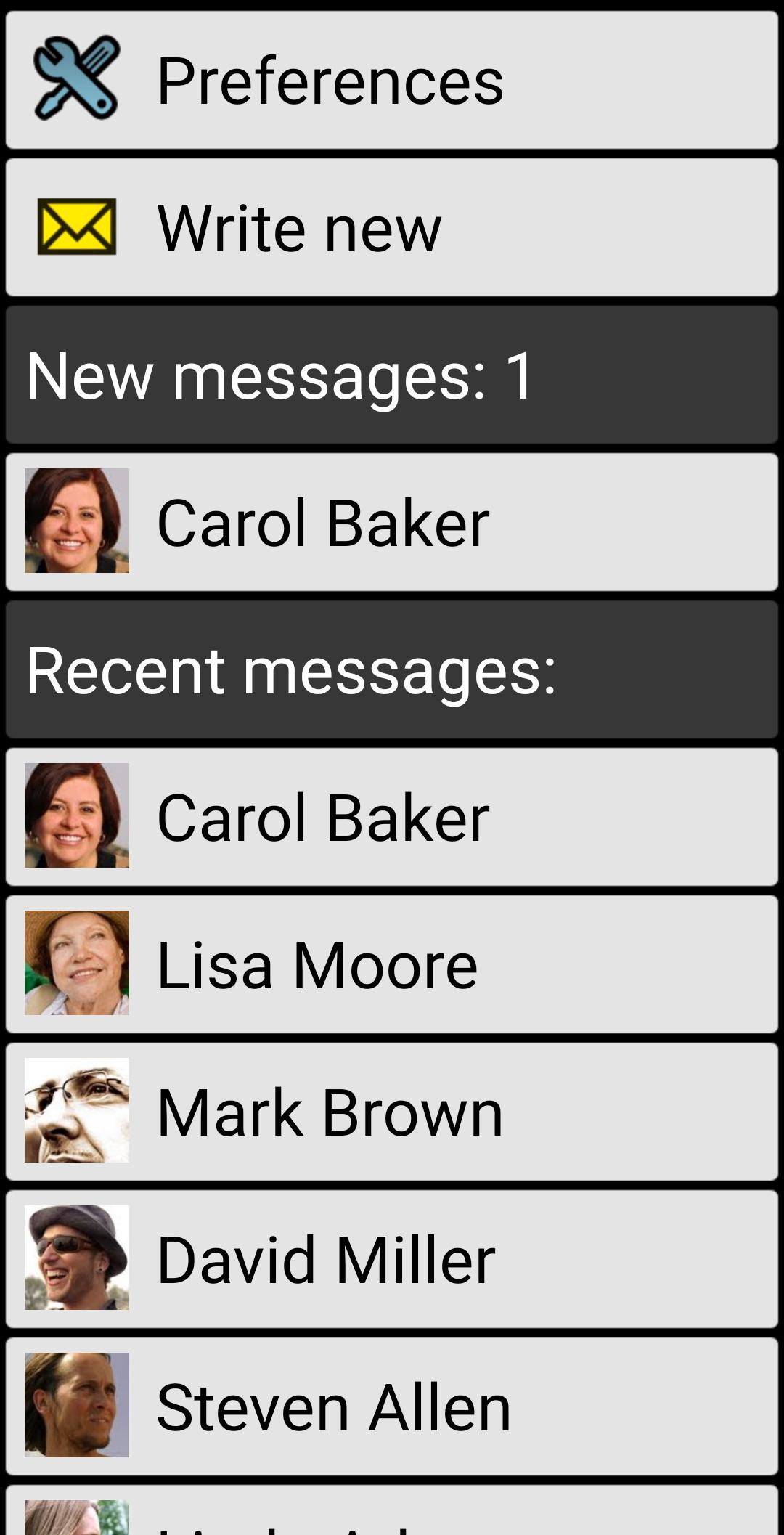This screenshot has height=1535, width=784.
Task: Open Carol Baker under Recent messages
Action: click(392, 817)
